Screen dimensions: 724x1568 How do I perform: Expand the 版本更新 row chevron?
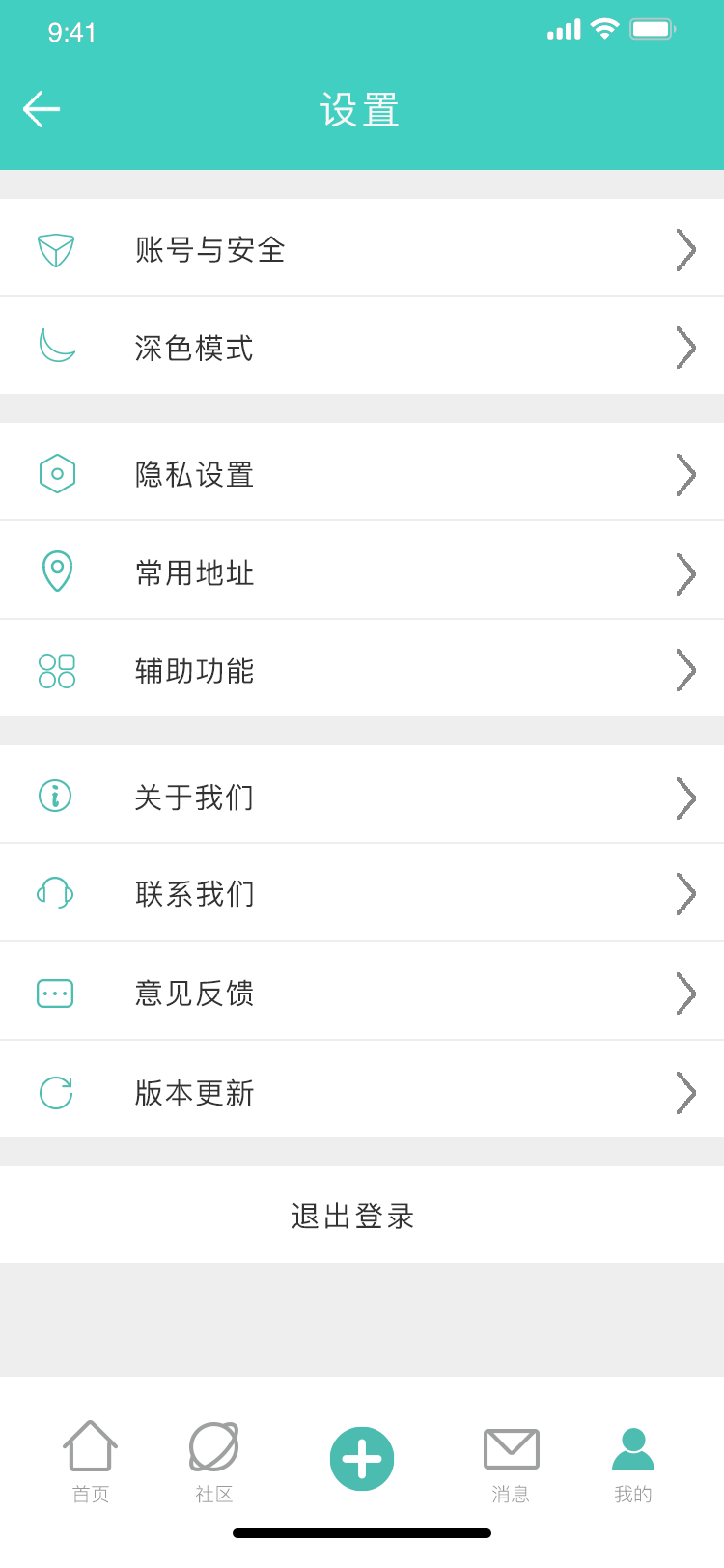pos(685,1091)
